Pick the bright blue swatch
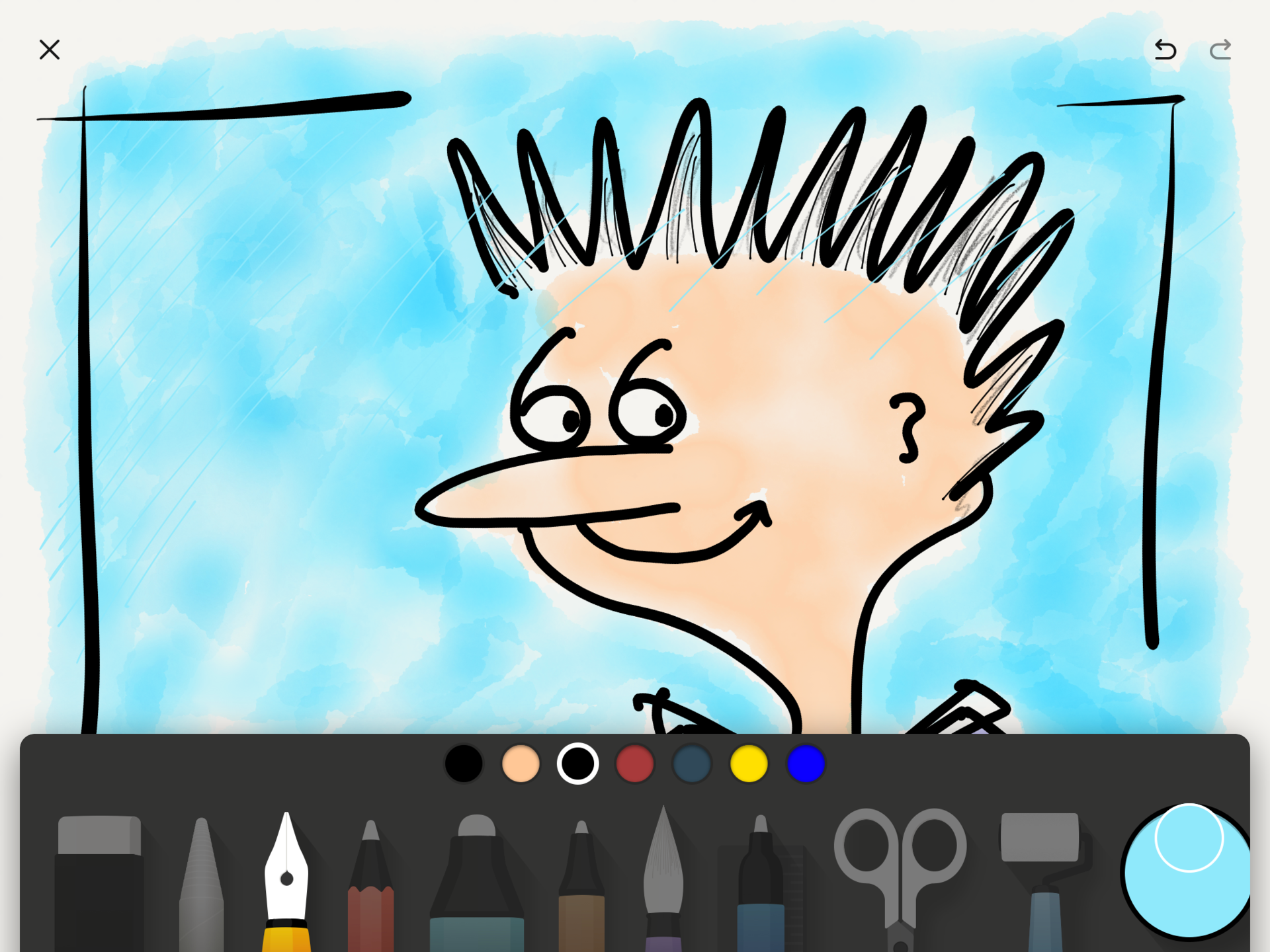Viewport: 1270px width, 952px height. 806,764
